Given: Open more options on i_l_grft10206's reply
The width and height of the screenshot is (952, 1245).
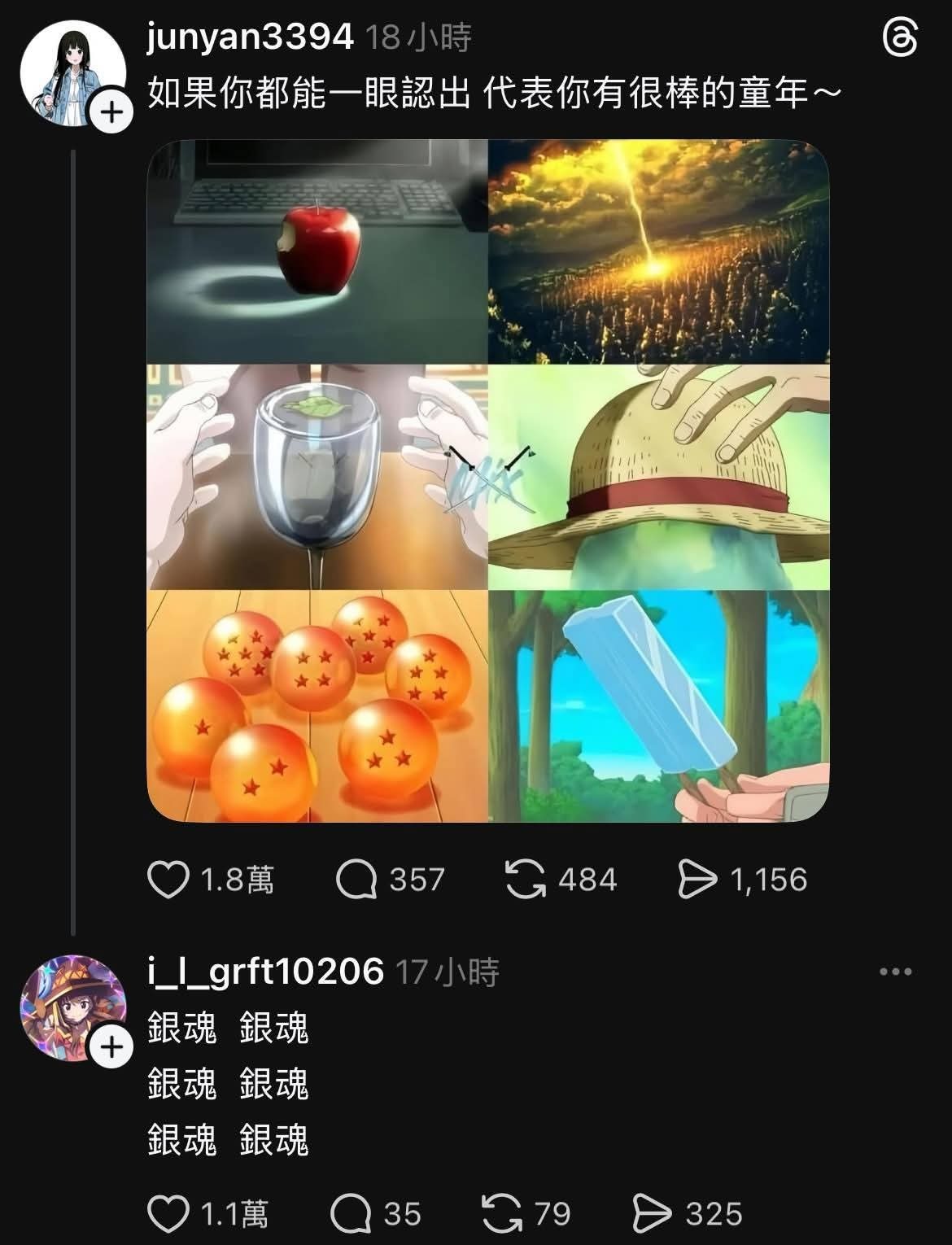Looking at the screenshot, I should pos(896,972).
